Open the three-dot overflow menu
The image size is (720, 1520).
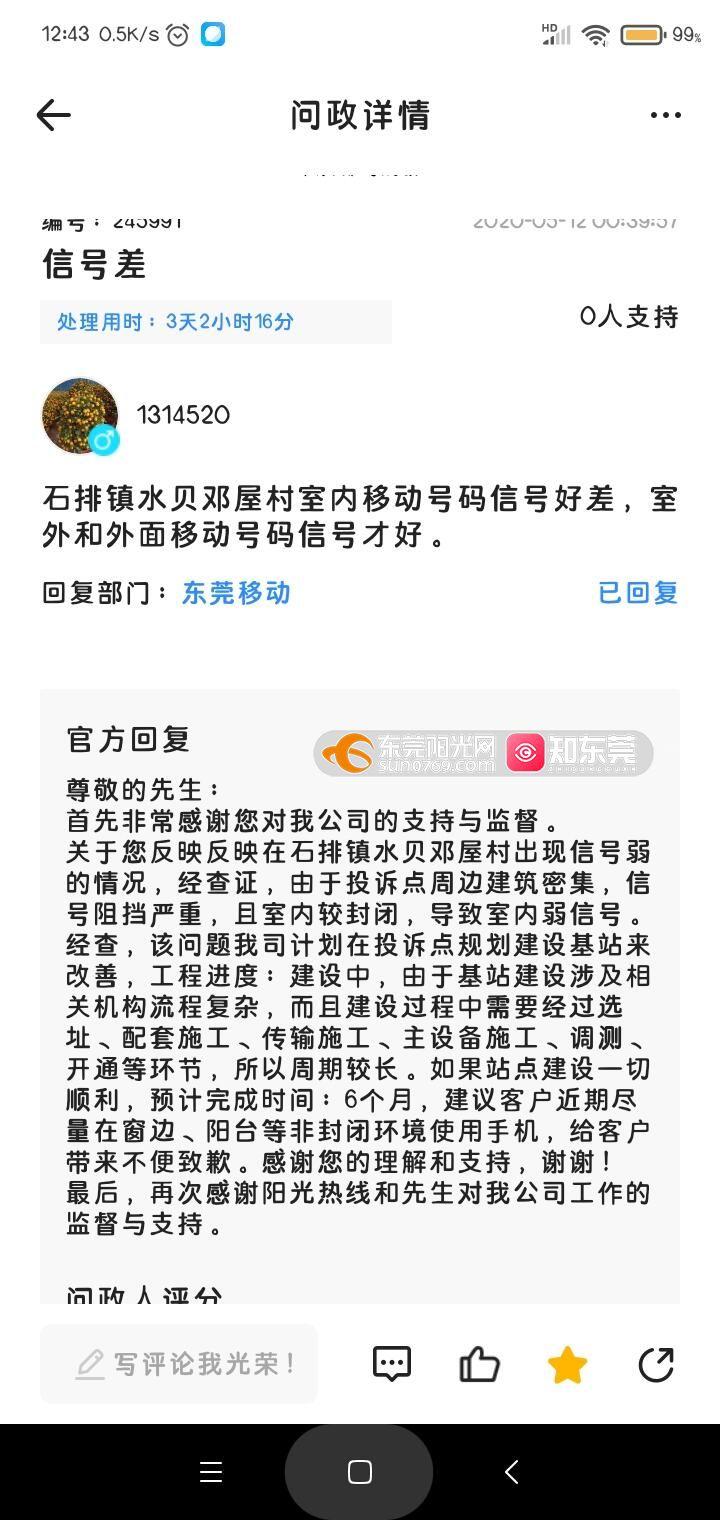coord(665,116)
